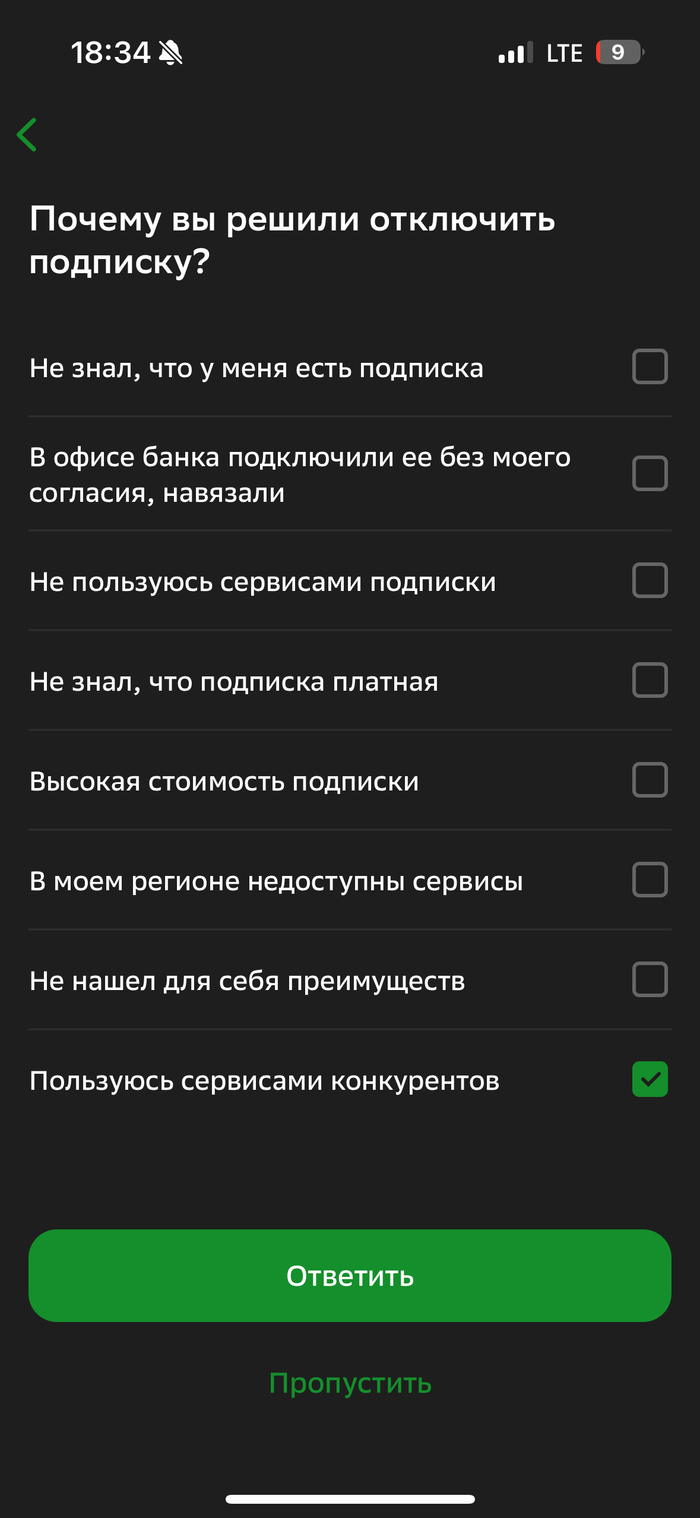This screenshot has width=700, height=1518.
Task: Check 'В моем регионе недоступны сервисы'
Action: pos(649,880)
